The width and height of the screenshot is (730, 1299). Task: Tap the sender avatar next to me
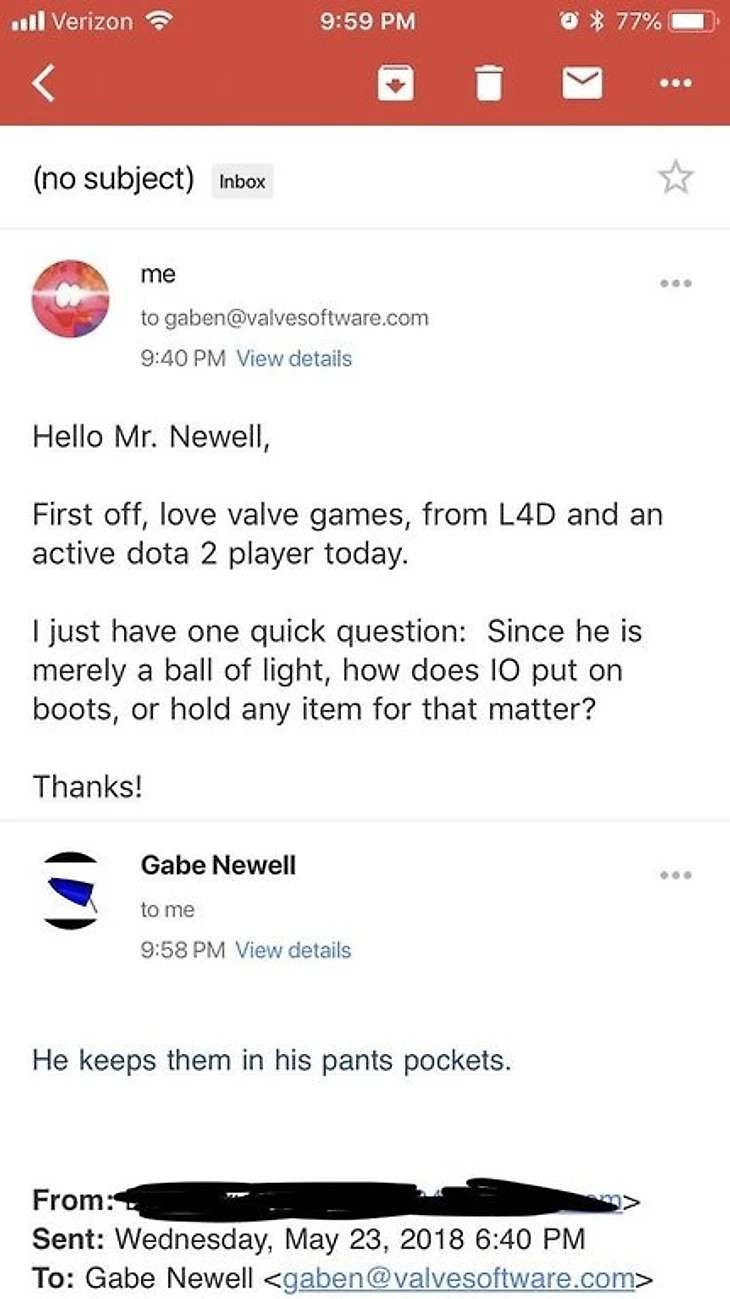click(x=70, y=298)
